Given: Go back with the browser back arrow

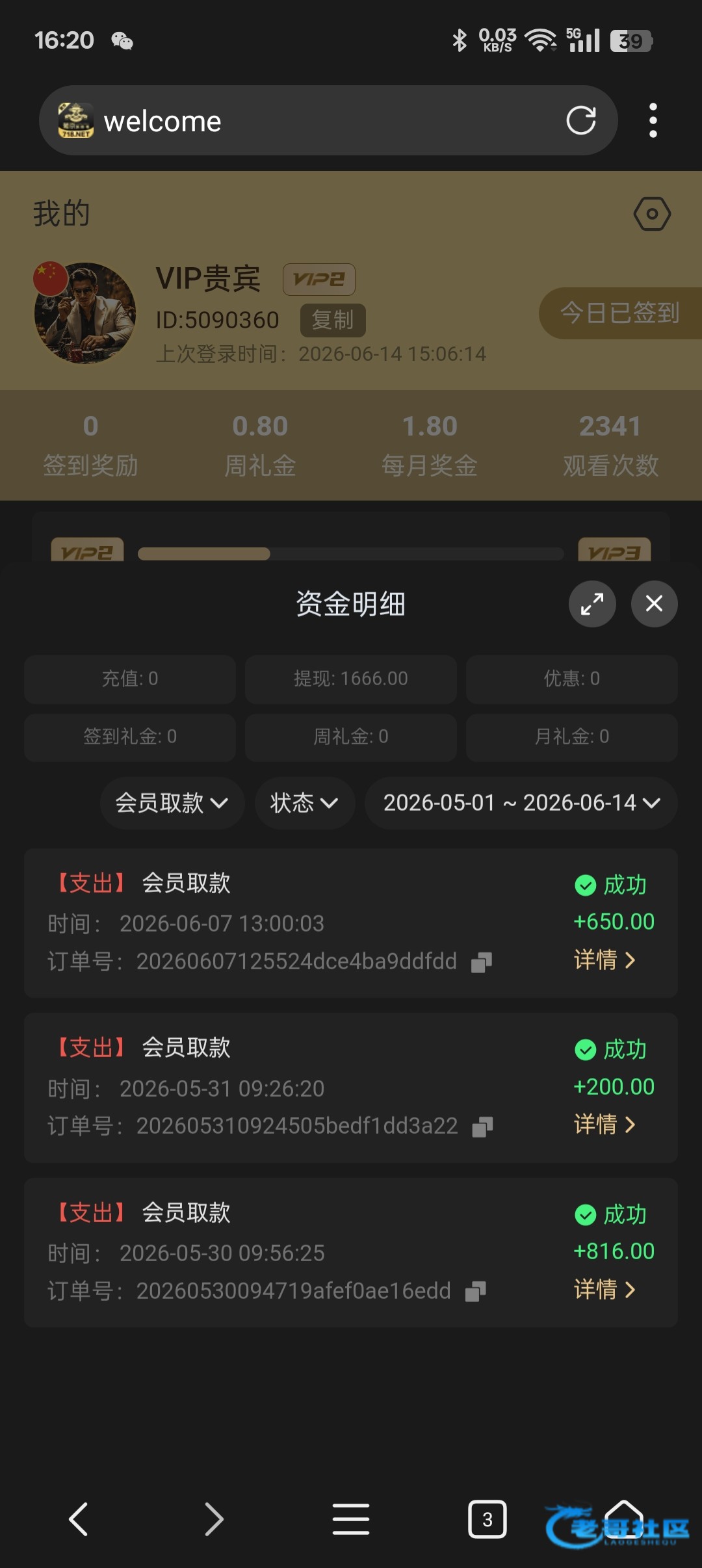Looking at the screenshot, I should (78, 1519).
